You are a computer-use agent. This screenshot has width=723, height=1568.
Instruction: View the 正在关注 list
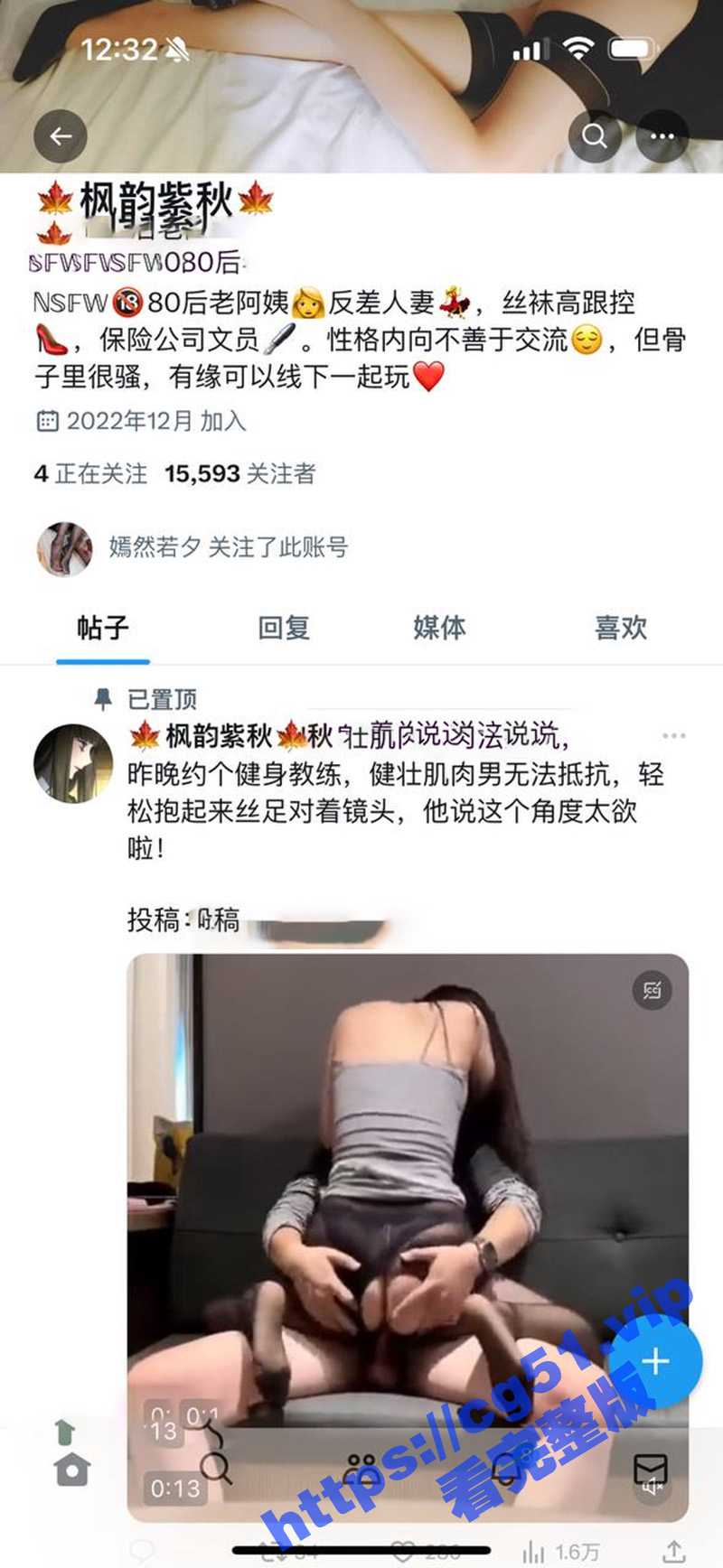90,473
